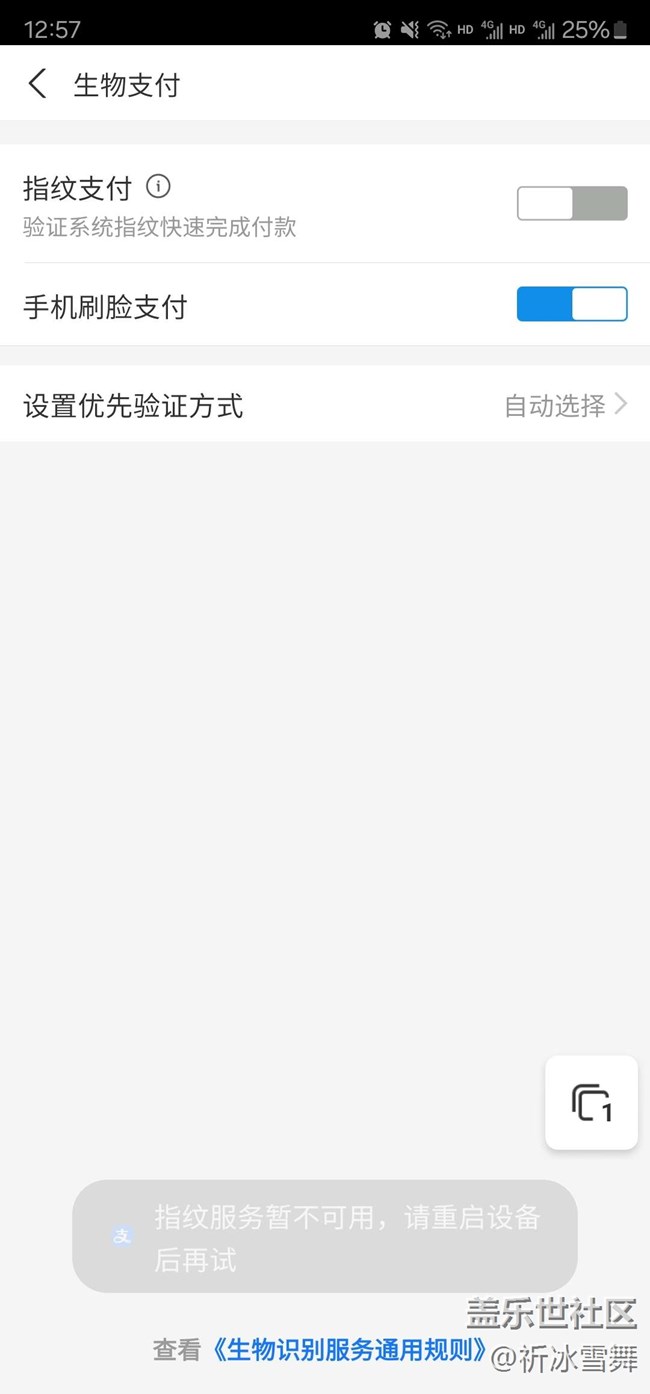The width and height of the screenshot is (650, 1394).
Task: Go back from 生物支付 page
Action: tap(38, 84)
